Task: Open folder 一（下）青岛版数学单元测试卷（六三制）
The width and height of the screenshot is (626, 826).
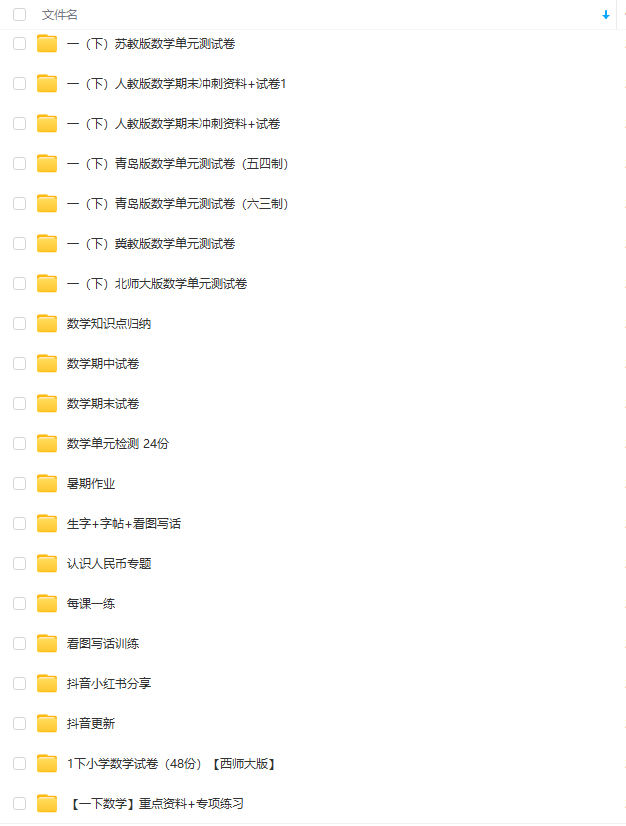Action: click(x=180, y=204)
